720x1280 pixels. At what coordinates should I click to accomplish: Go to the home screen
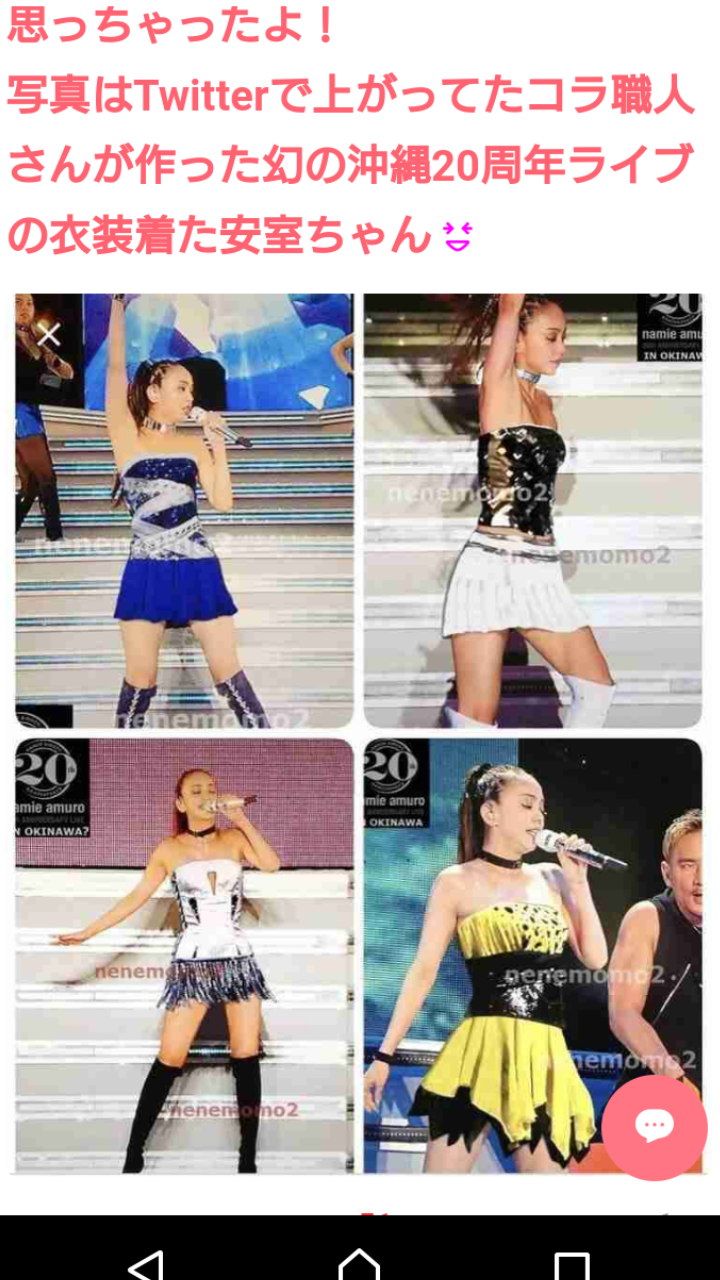point(359,1264)
